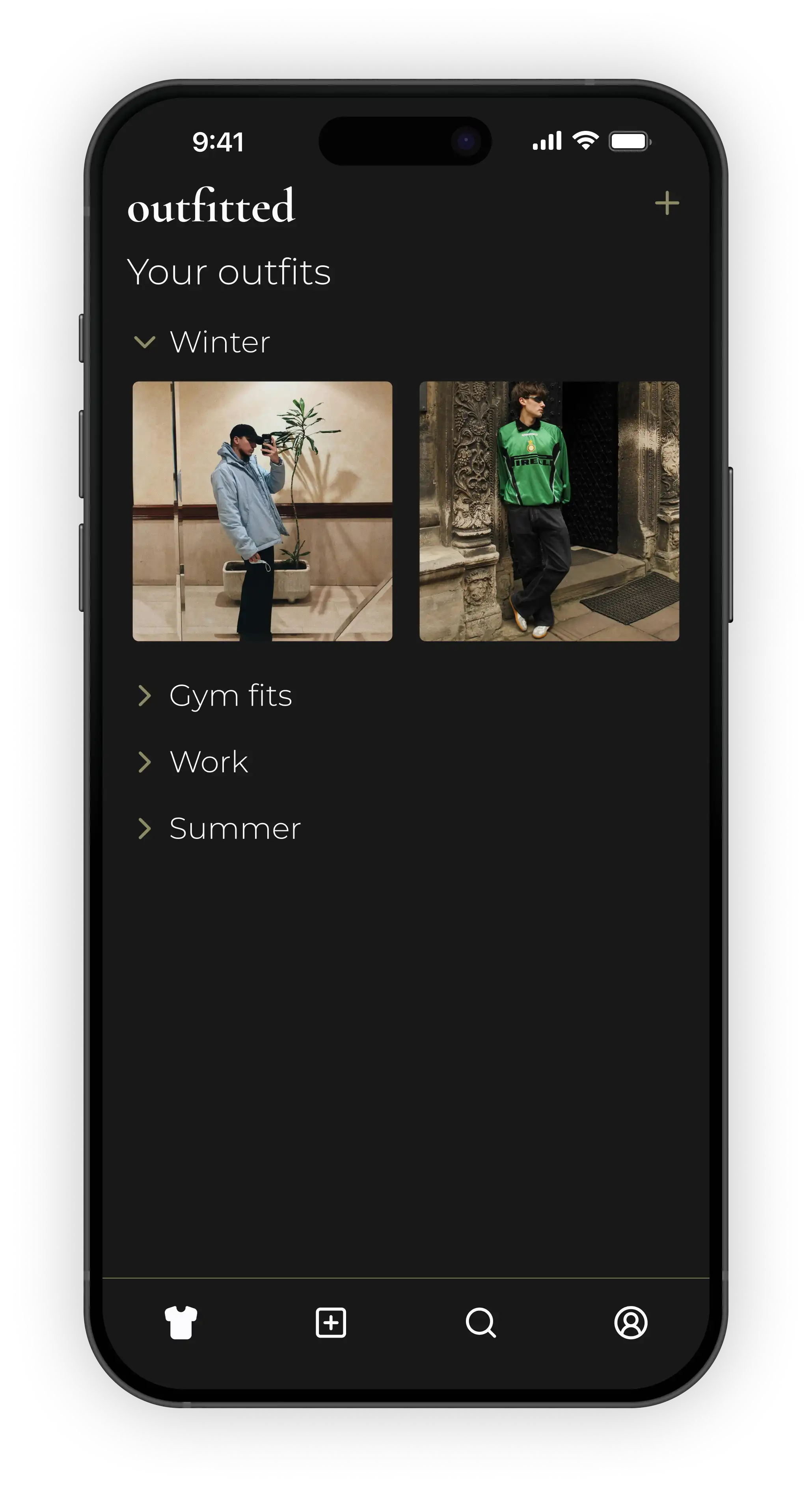812x1487 pixels.
Task: Collapse the Winter outfits section
Action: [x=145, y=342]
